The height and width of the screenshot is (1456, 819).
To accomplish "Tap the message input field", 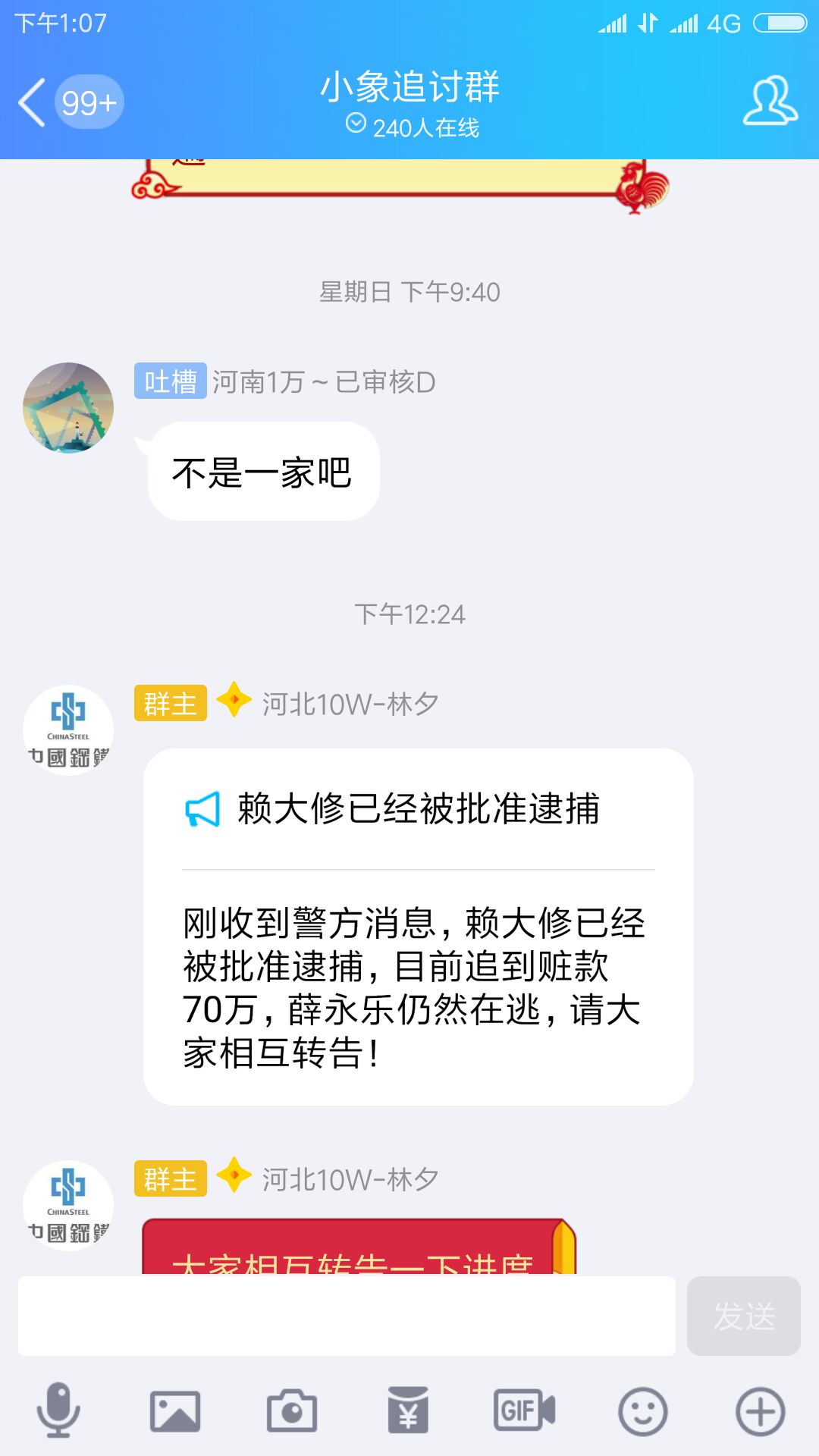I will 347,1316.
